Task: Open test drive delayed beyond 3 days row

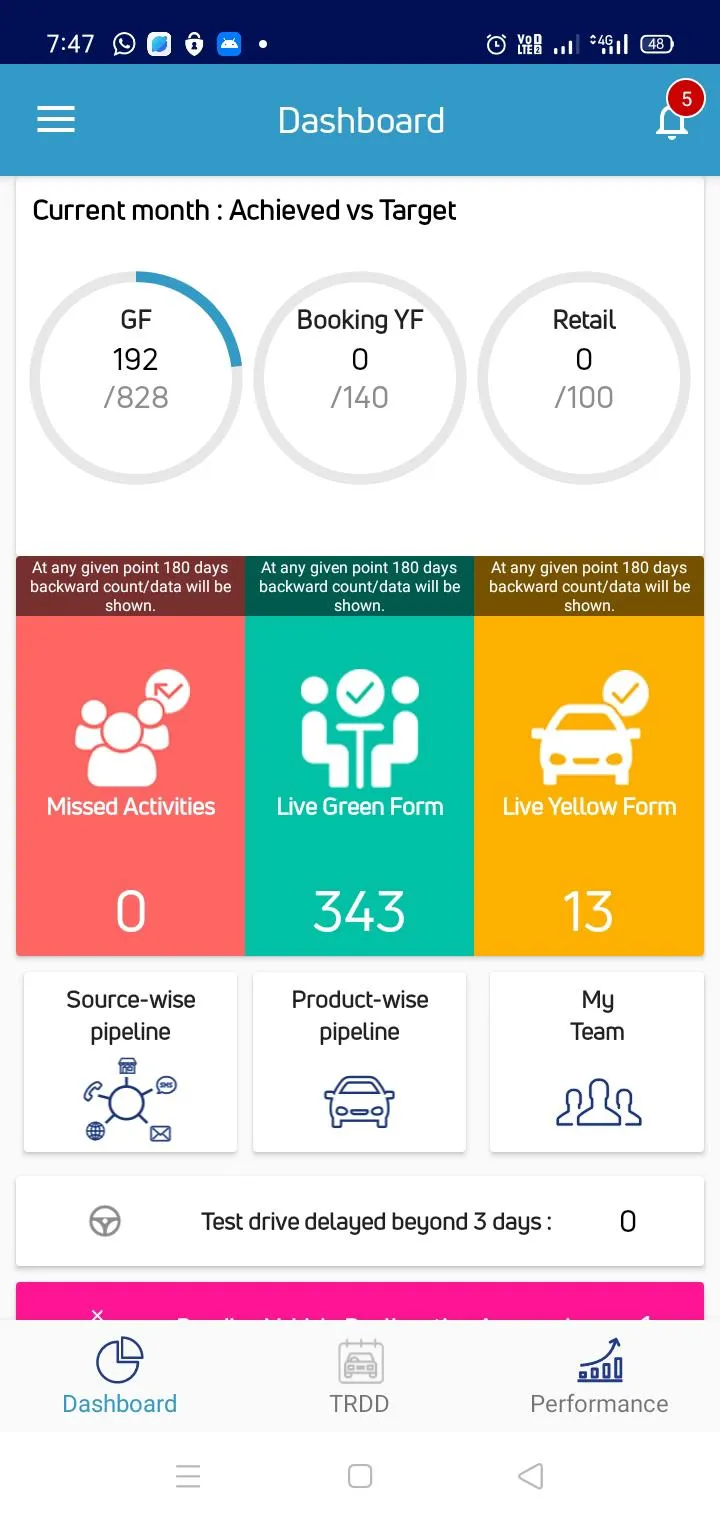Action: [x=360, y=1221]
